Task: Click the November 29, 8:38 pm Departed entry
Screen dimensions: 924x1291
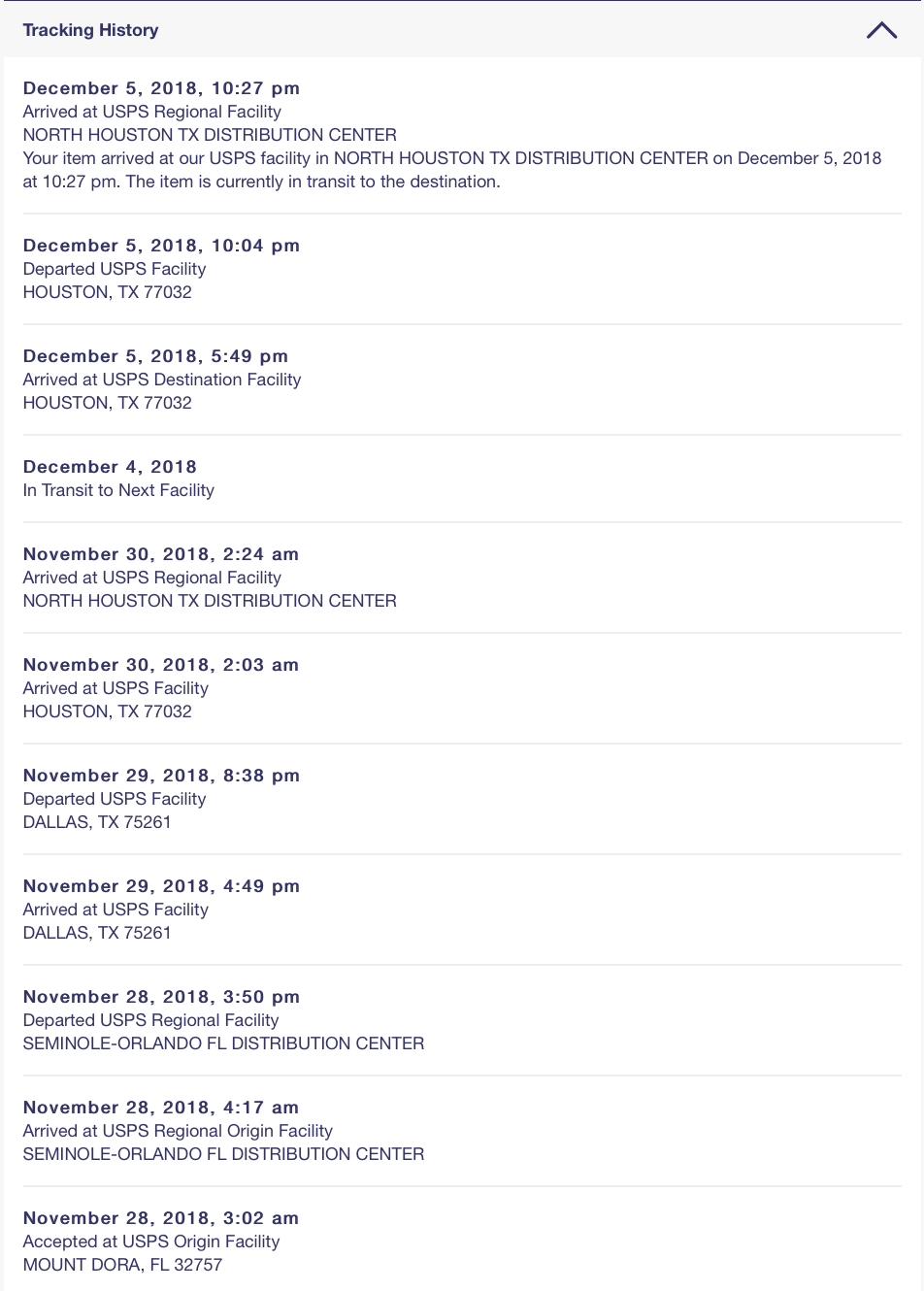Action: pos(160,776)
